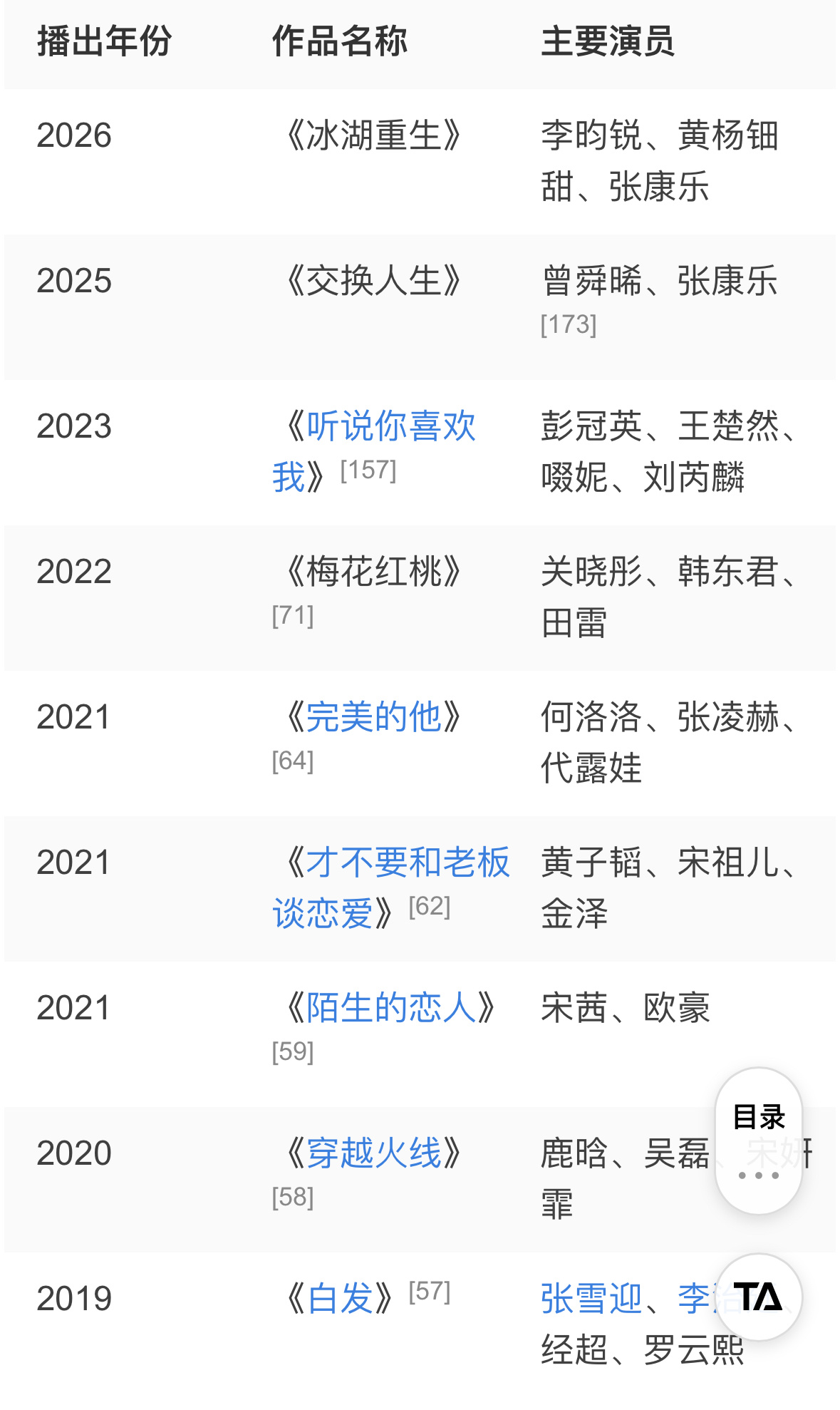Open reference [62] citation

[x=430, y=906]
